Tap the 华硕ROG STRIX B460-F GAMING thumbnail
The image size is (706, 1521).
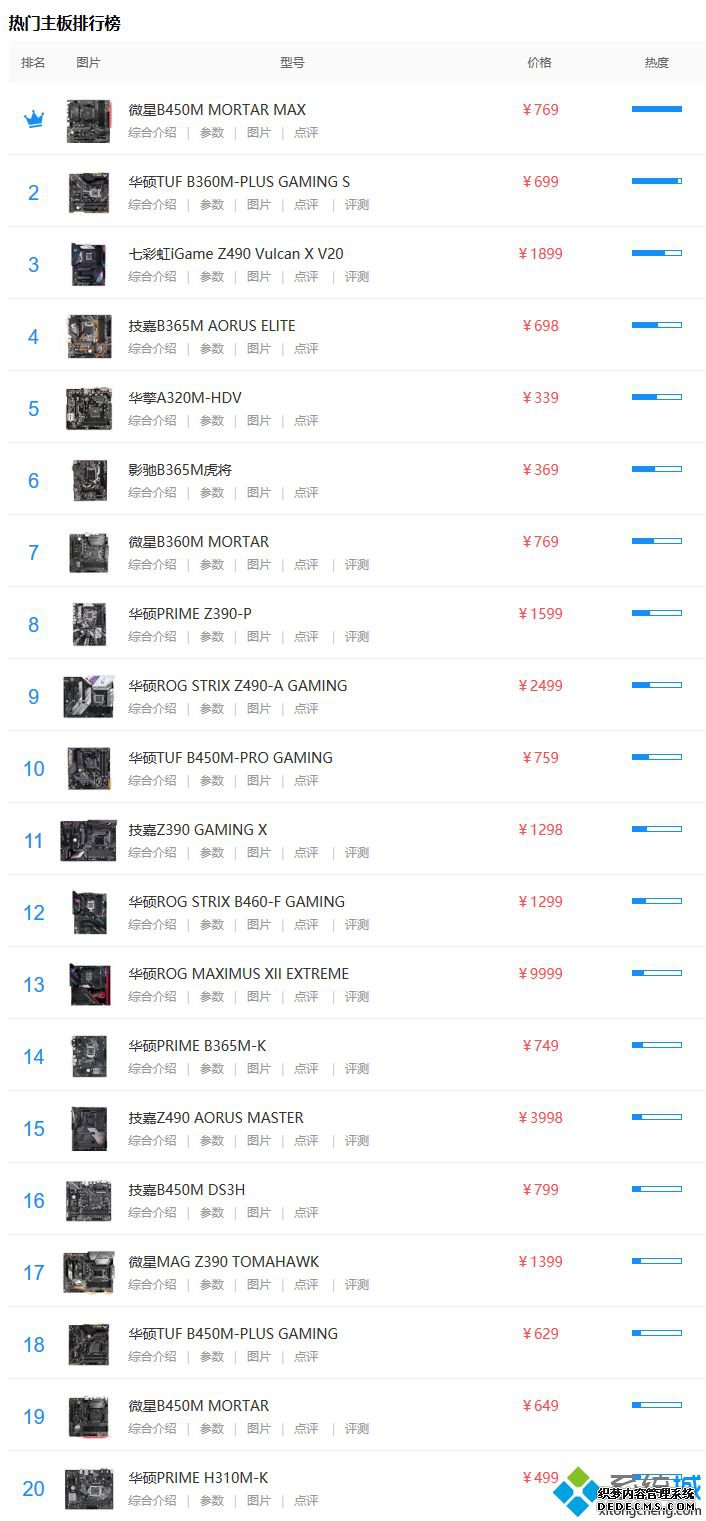coord(89,913)
